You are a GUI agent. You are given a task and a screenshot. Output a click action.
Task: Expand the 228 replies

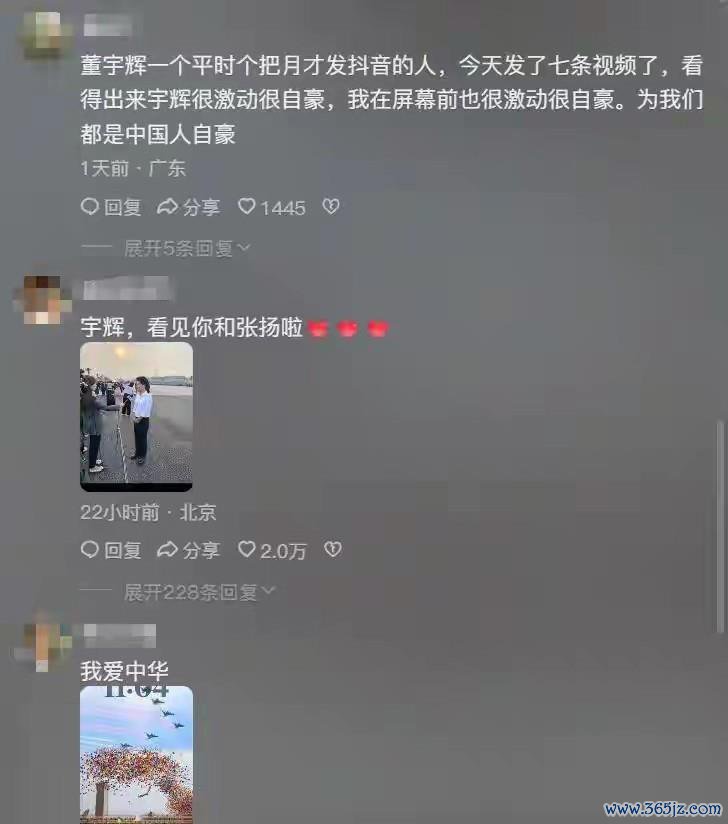click(x=198, y=592)
